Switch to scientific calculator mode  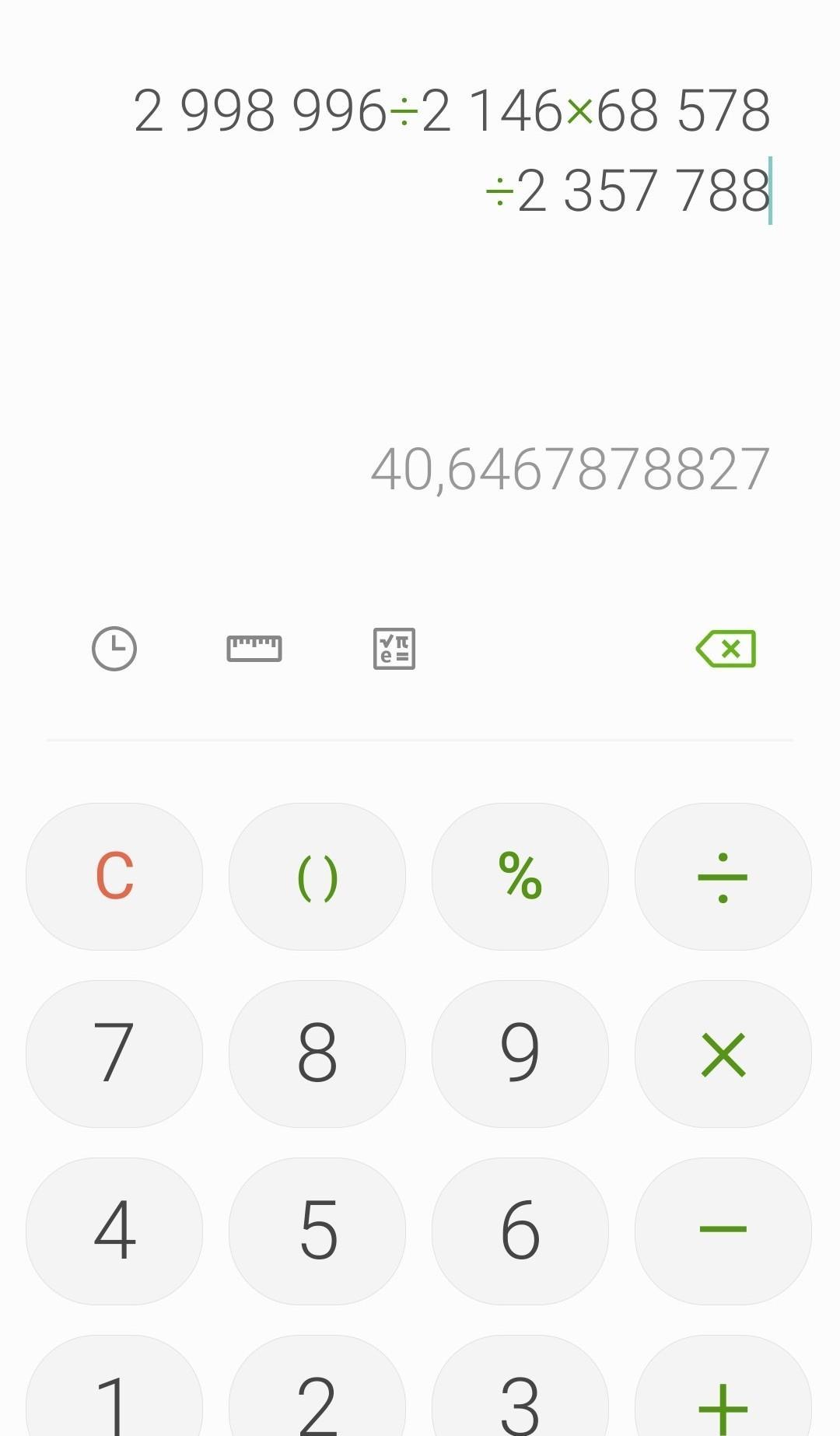pos(394,648)
